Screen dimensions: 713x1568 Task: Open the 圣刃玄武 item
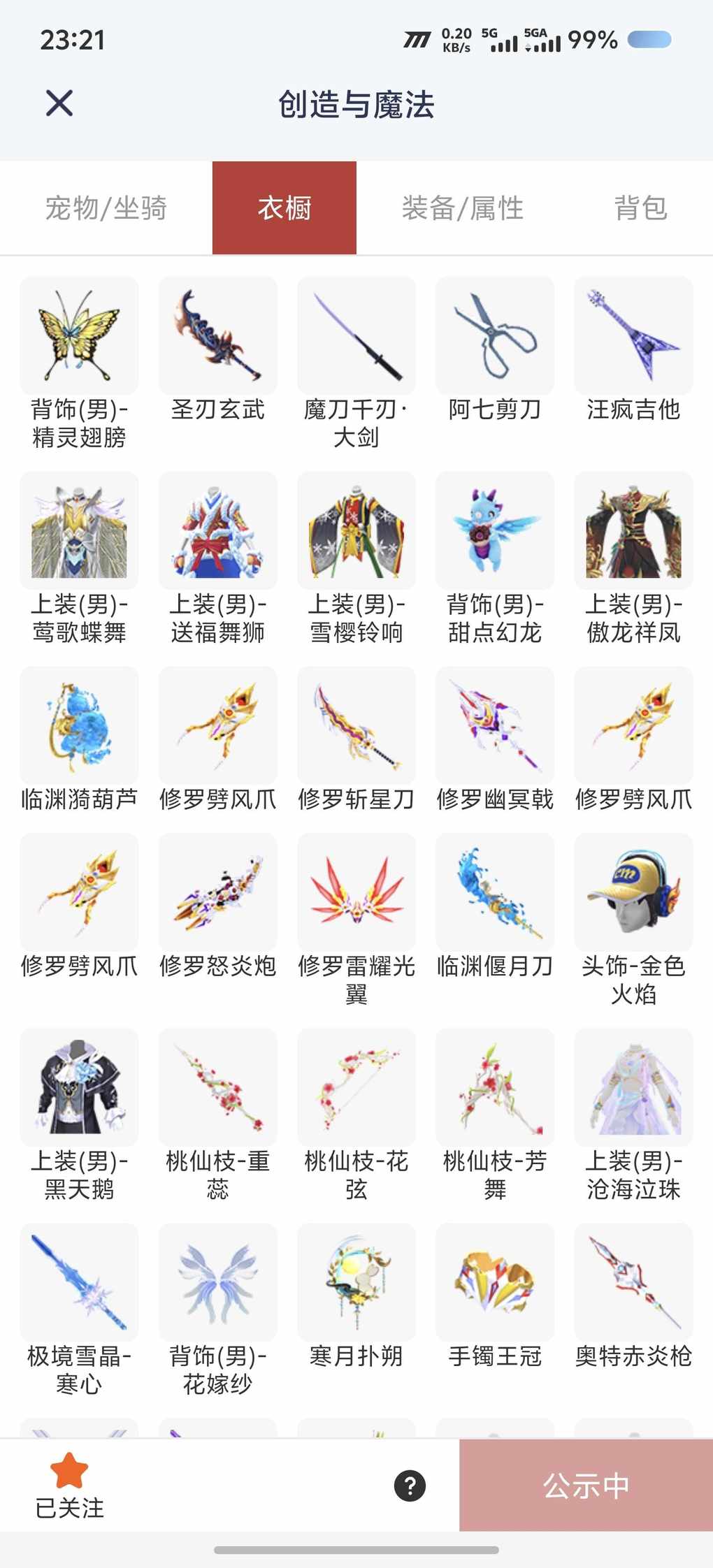pos(217,337)
